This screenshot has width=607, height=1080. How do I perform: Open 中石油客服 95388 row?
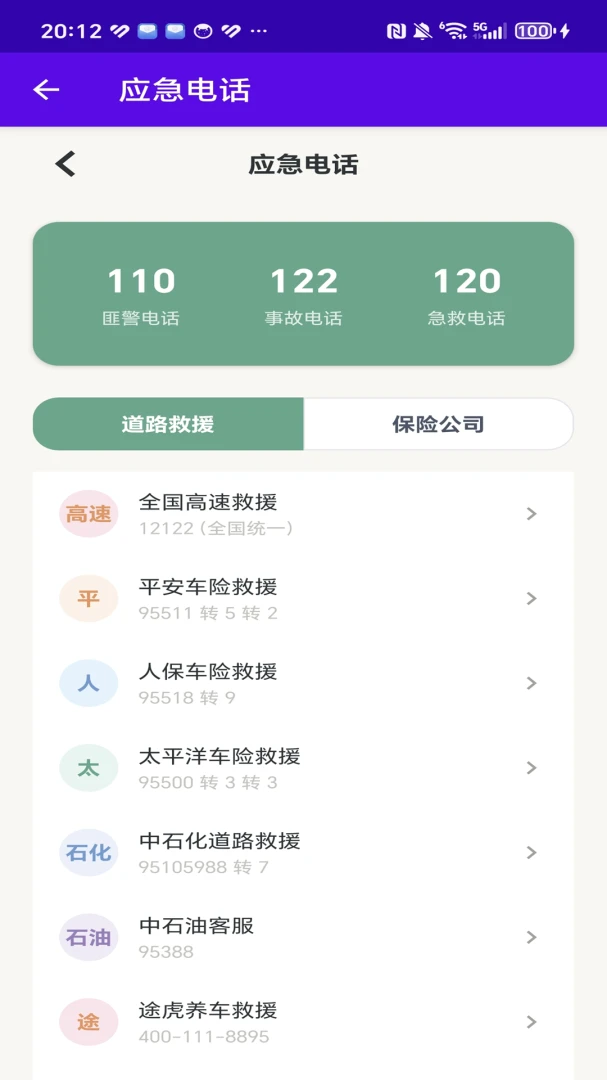303,937
